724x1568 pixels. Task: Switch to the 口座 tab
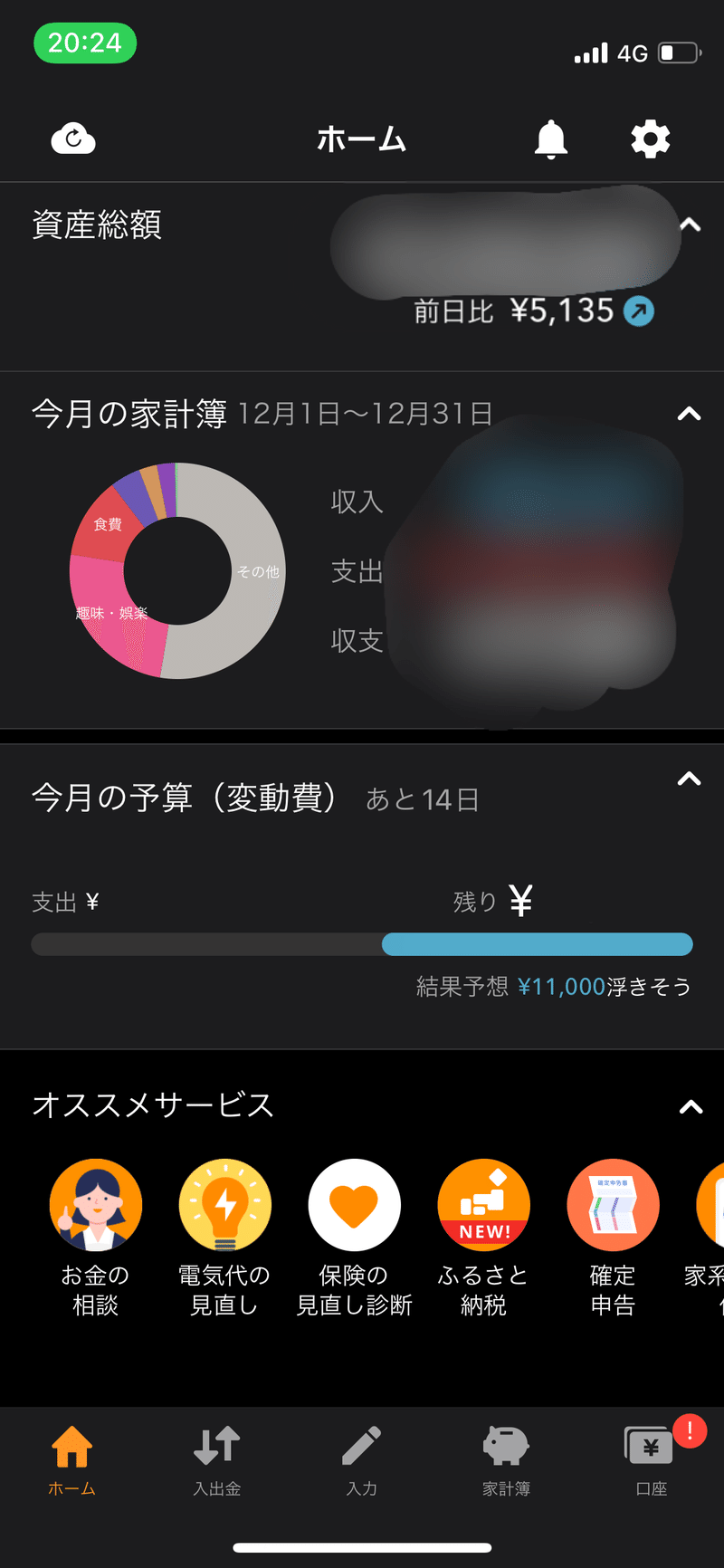coord(652,1460)
